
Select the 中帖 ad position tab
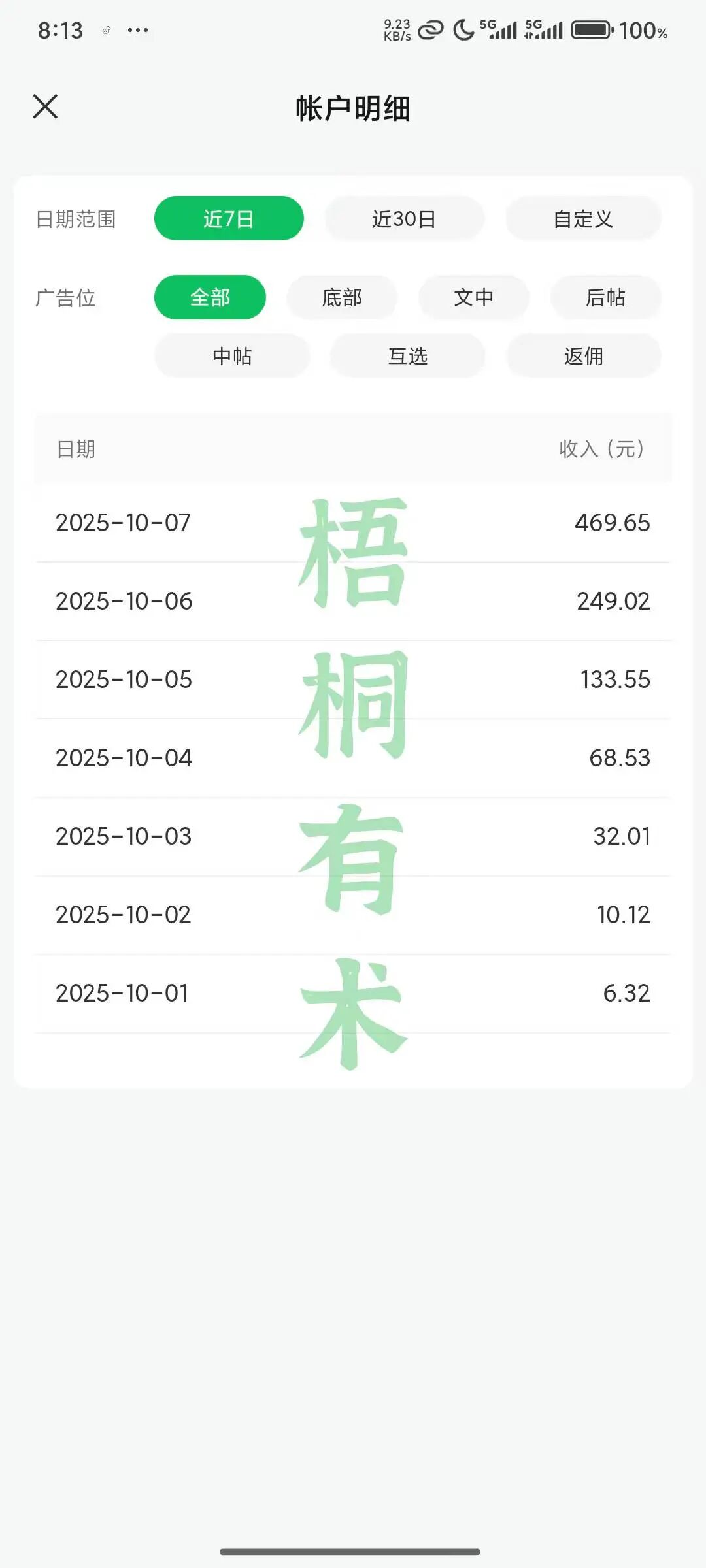[x=232, y=355]
